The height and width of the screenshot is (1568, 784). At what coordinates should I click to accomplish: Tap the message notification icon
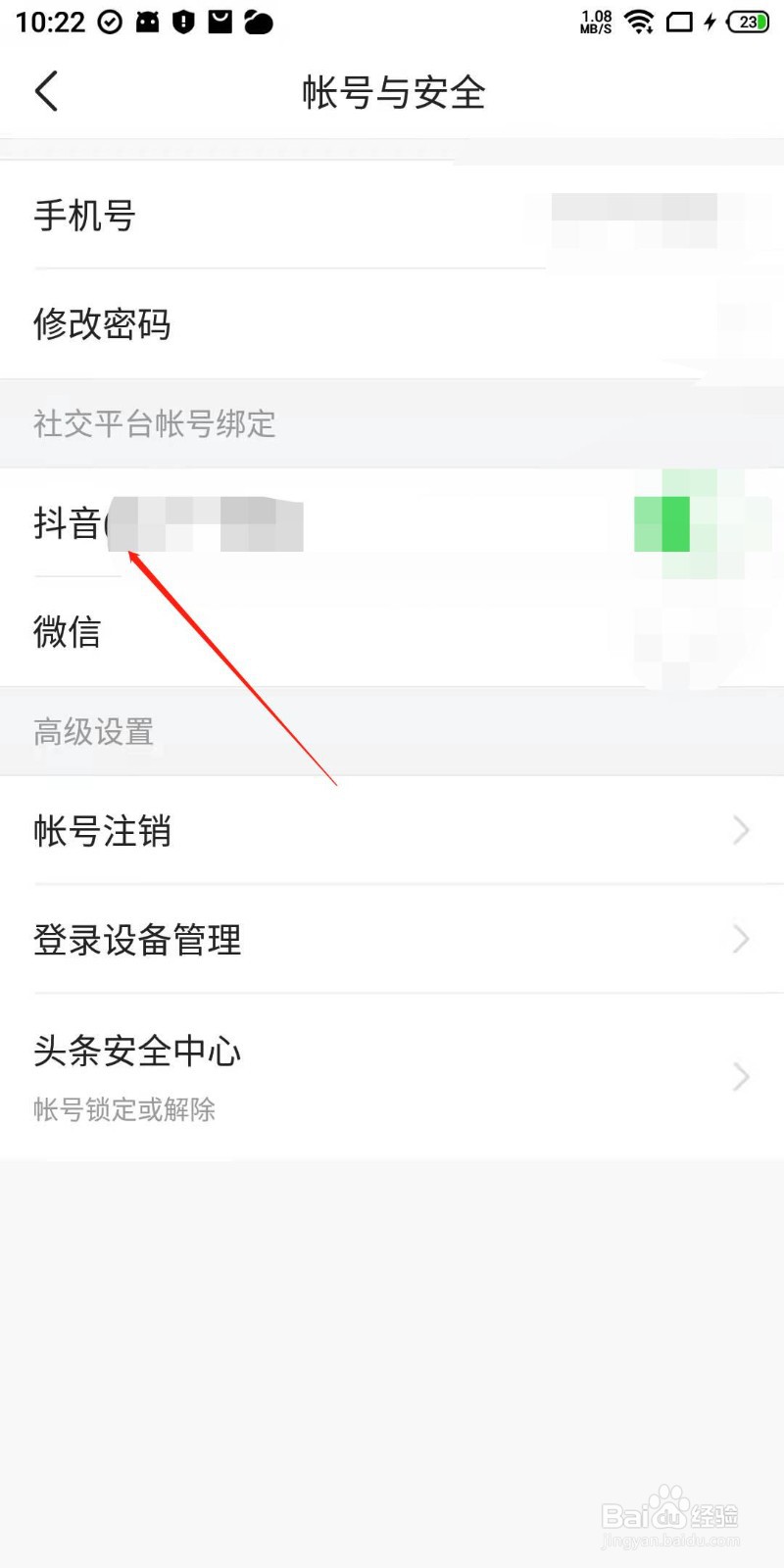click(x=223, y=22)
